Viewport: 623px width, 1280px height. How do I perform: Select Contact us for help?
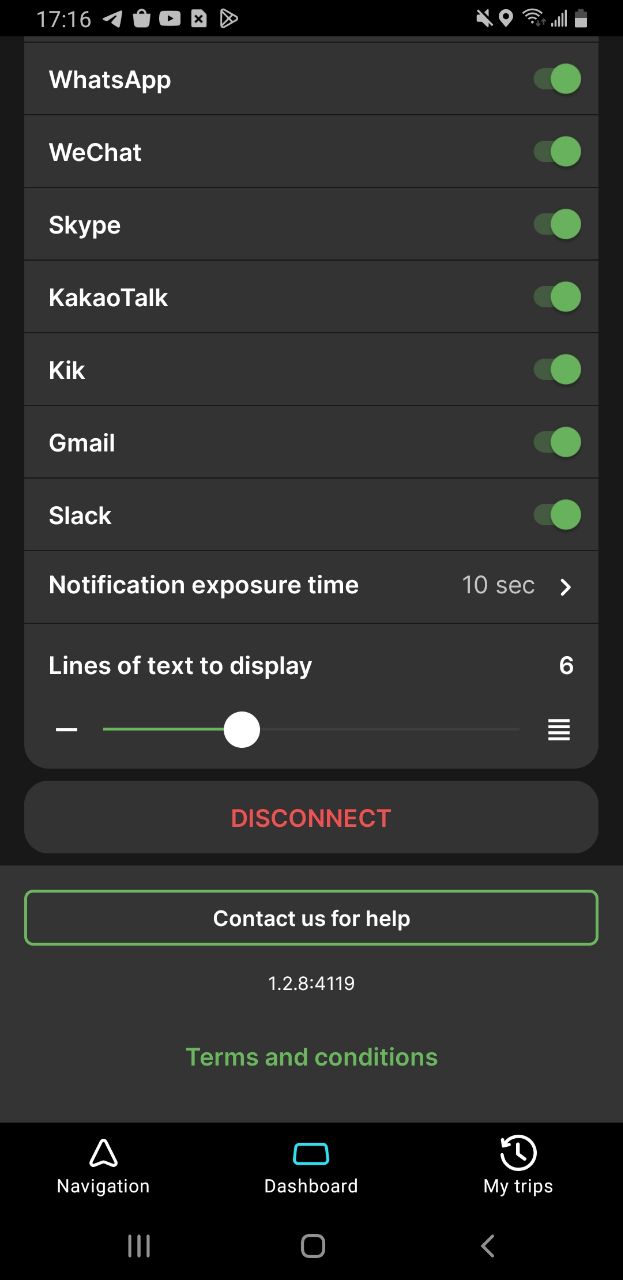pyautogui.click(x=311, y=918)
